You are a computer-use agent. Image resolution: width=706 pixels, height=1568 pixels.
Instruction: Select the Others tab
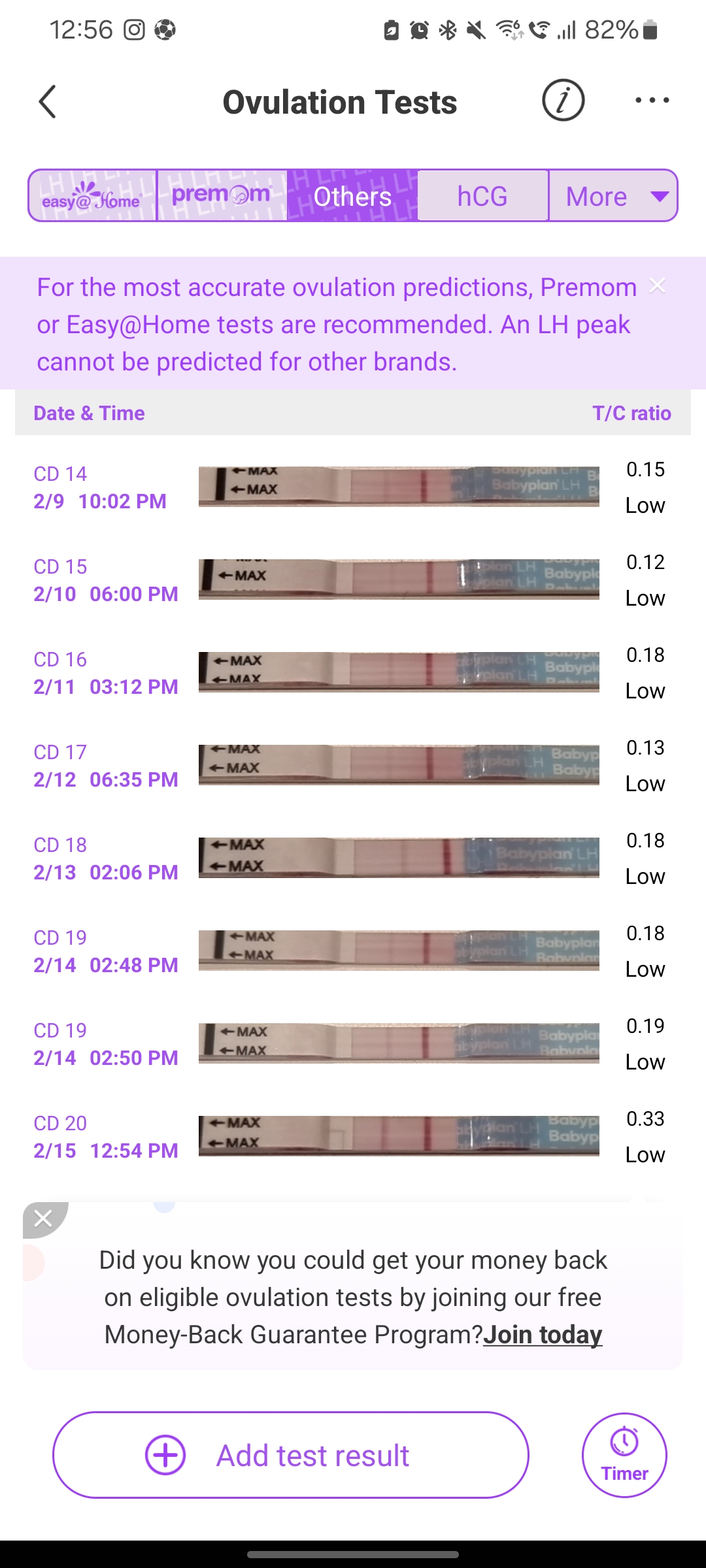point(352,196)
